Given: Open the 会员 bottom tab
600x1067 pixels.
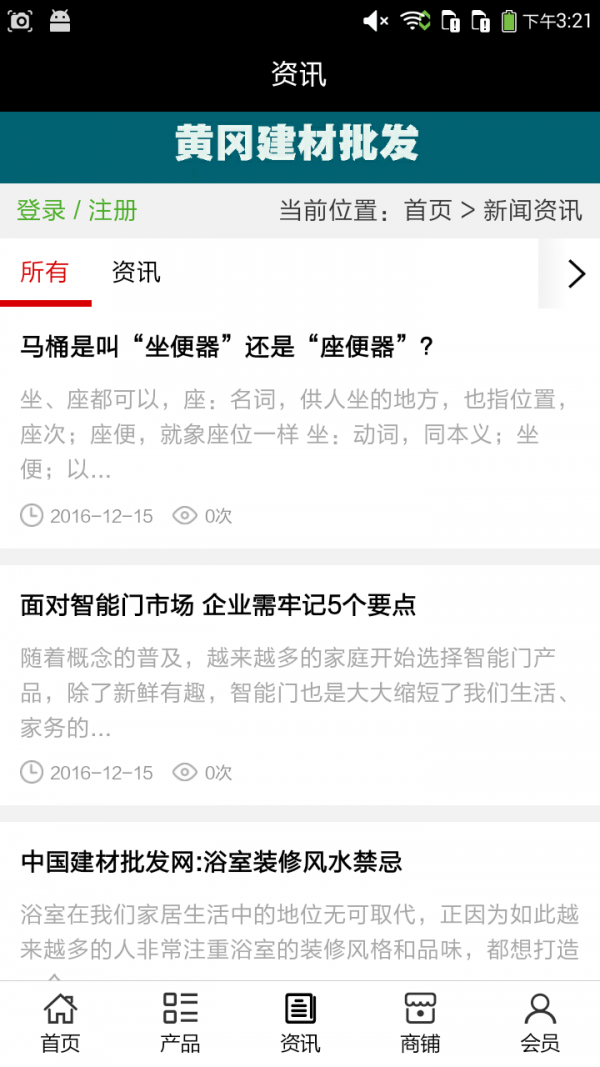Looking at the screenshot, I should [x=540, y=1023].
